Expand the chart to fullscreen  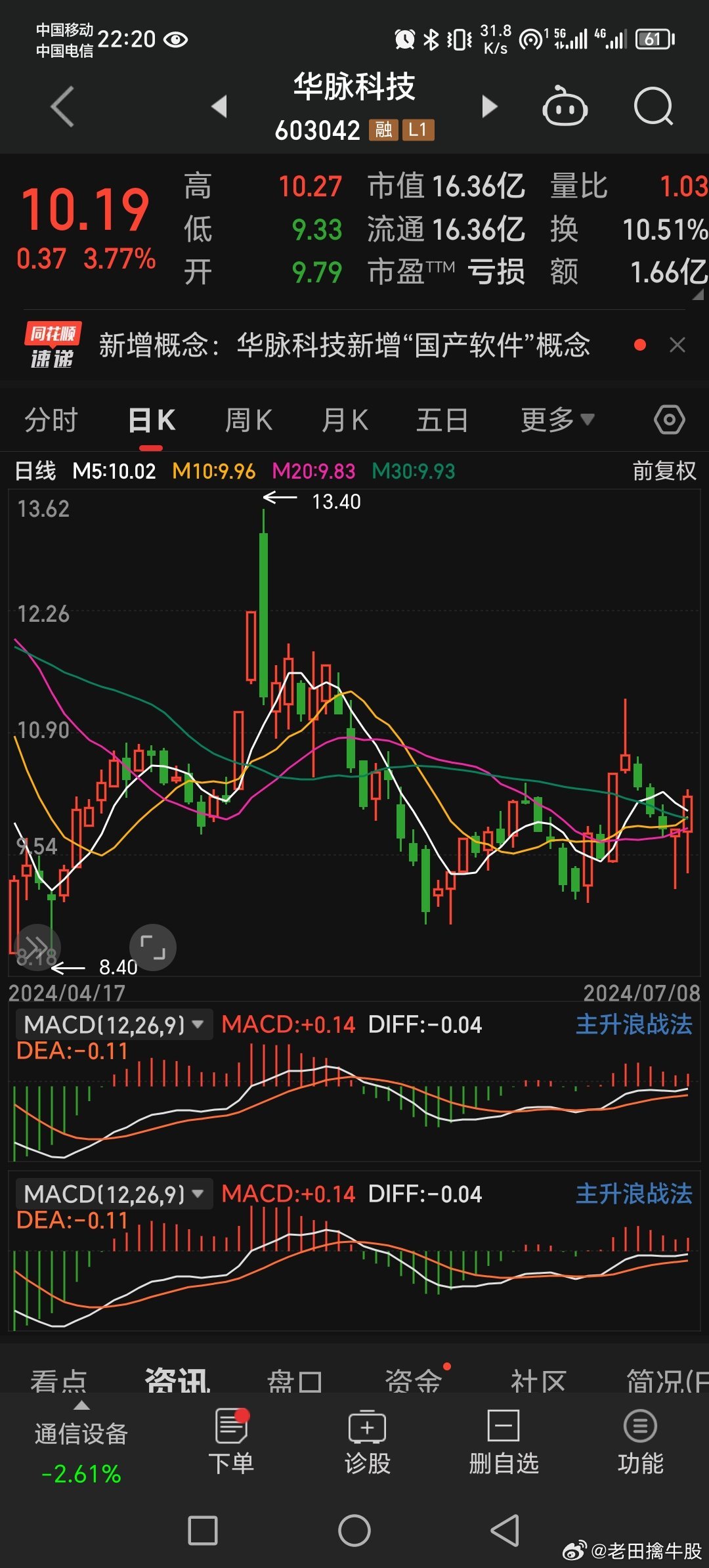[153, 947]
